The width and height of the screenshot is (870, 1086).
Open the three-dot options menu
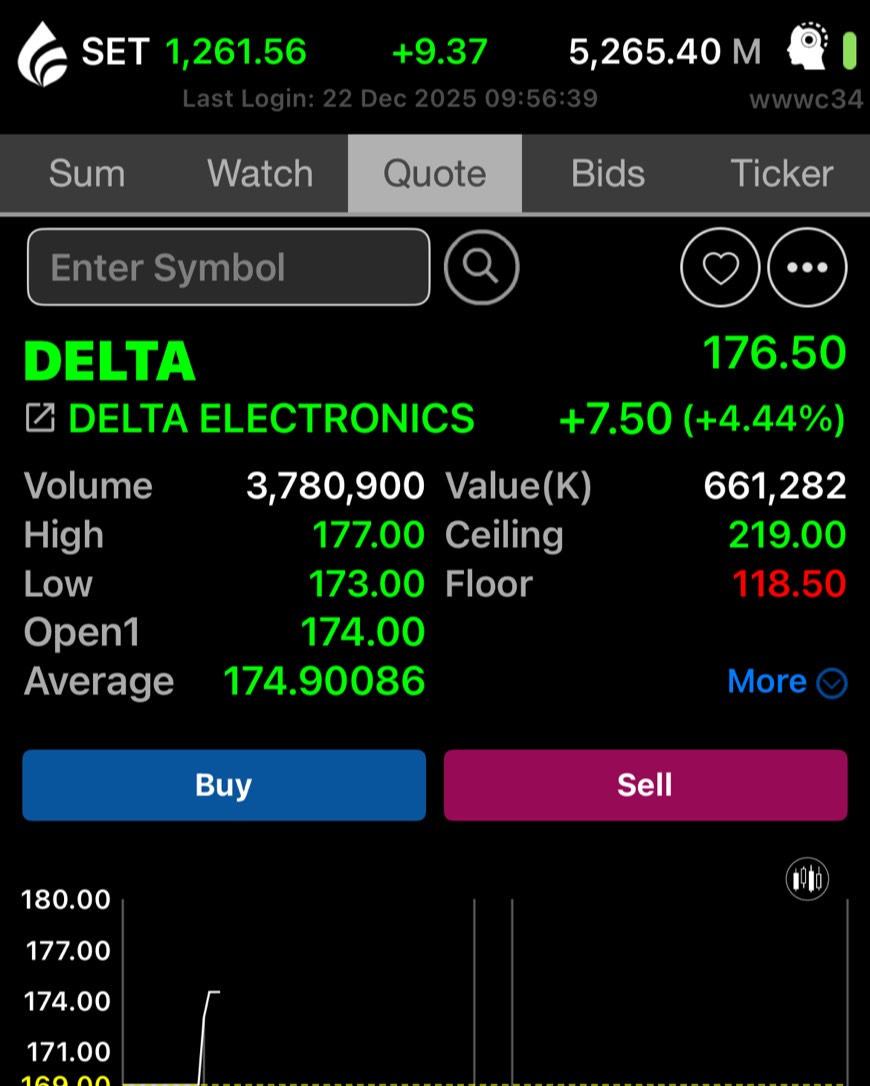(x=807, y=267)
